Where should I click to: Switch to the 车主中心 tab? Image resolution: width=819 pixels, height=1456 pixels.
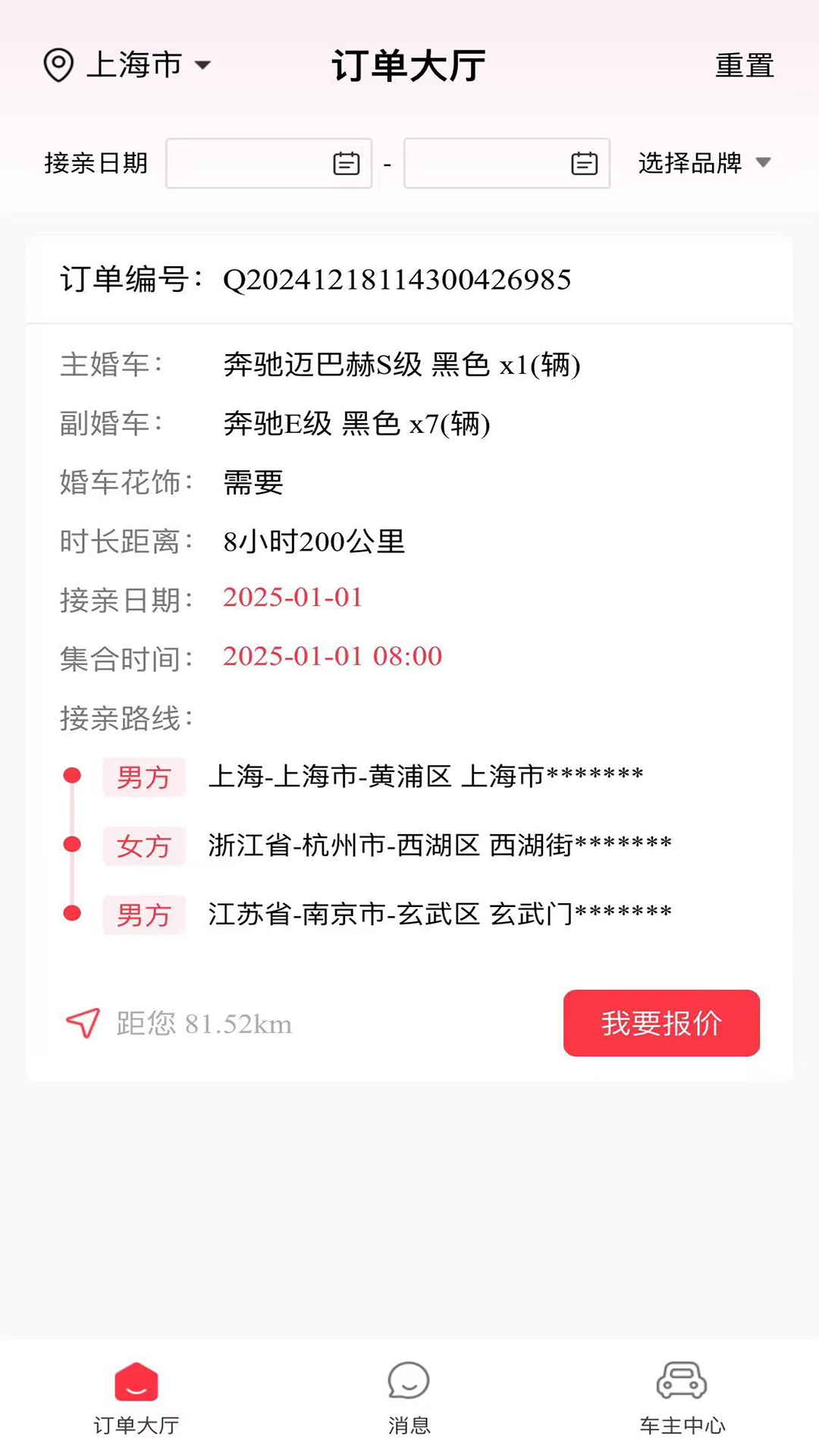pyautogui.click(x=682, y=1403)
